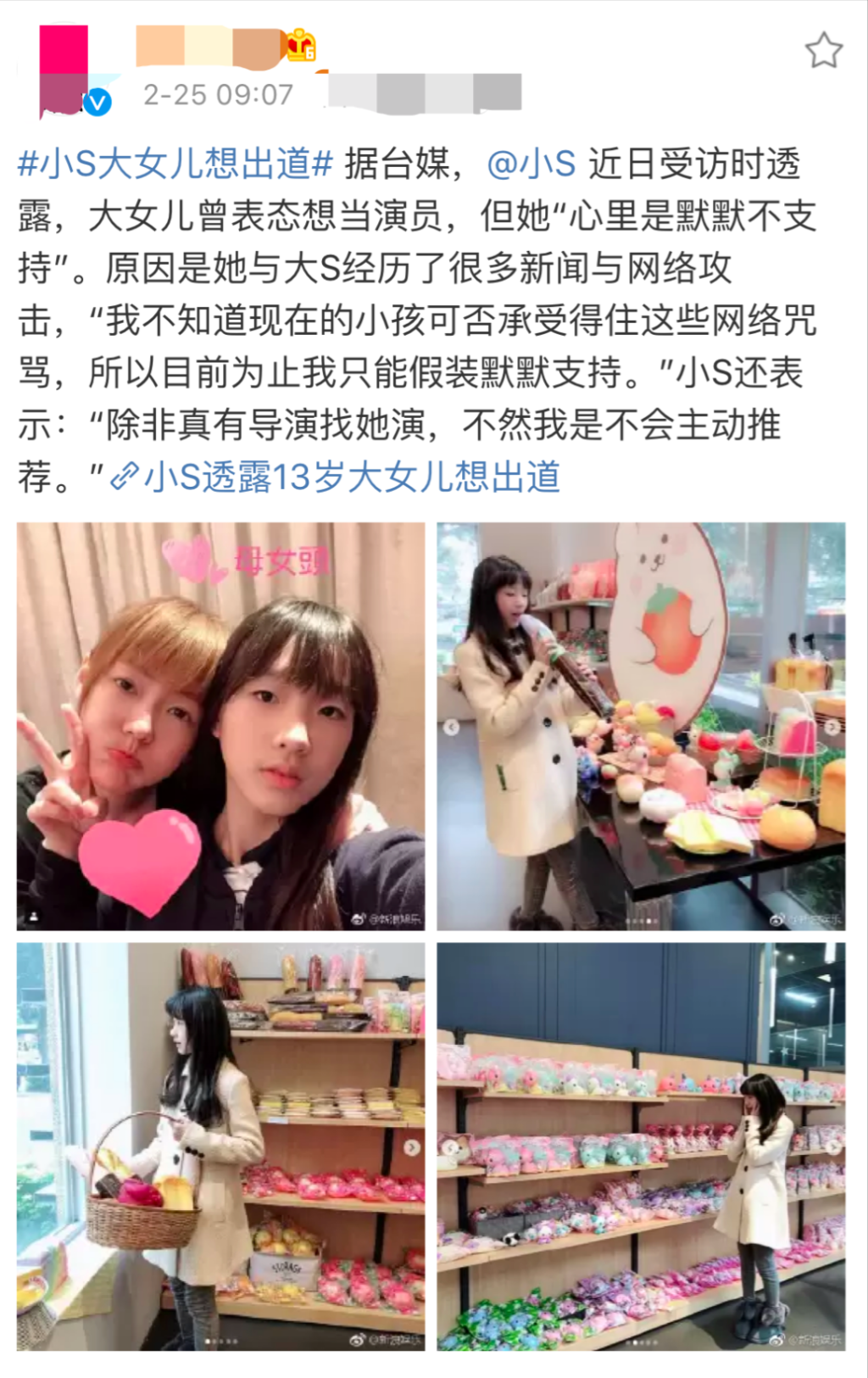Open the #小S大女儿想出道# hashtag topic
This screenshot has width=868, height=1378.
click(175, 164)
